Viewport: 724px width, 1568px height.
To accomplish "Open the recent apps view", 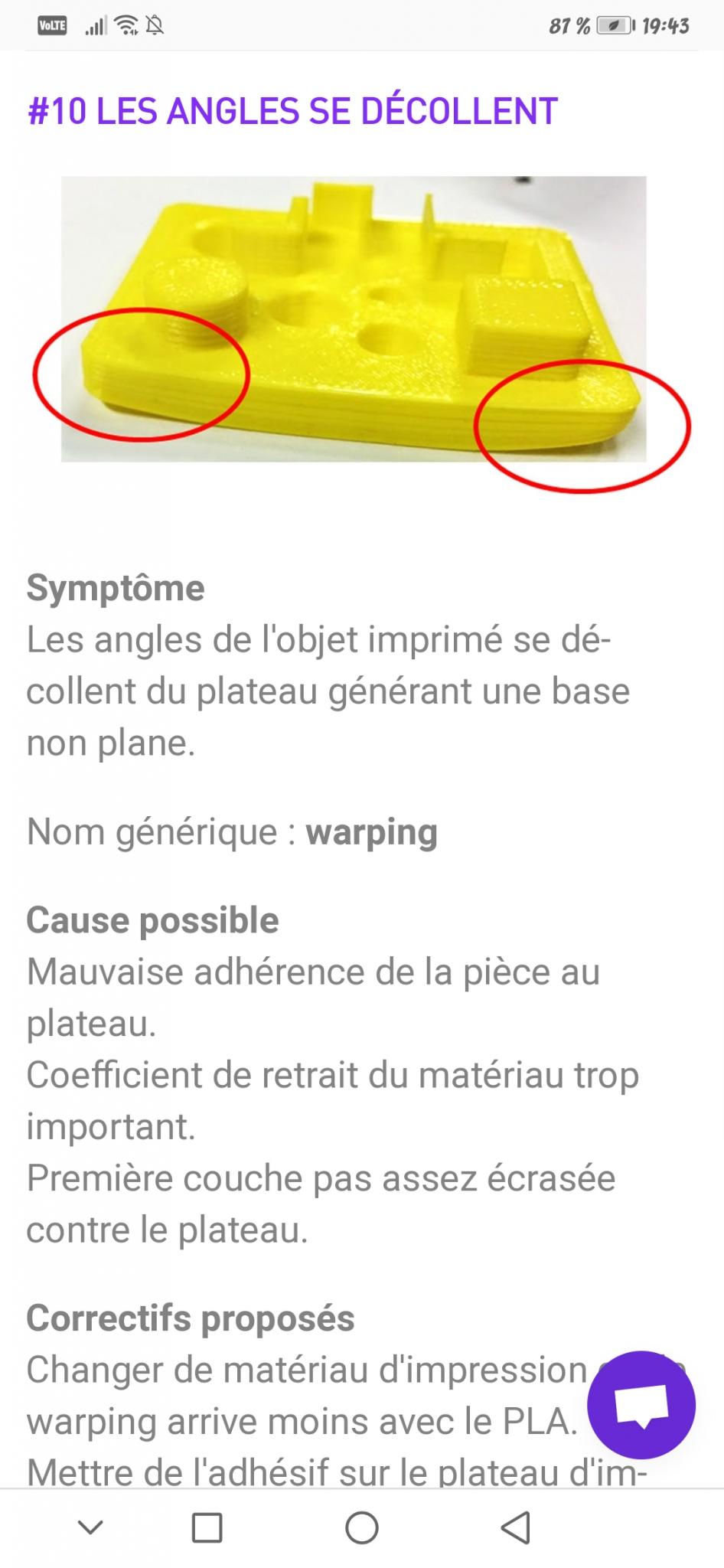I will (207, 1527).
